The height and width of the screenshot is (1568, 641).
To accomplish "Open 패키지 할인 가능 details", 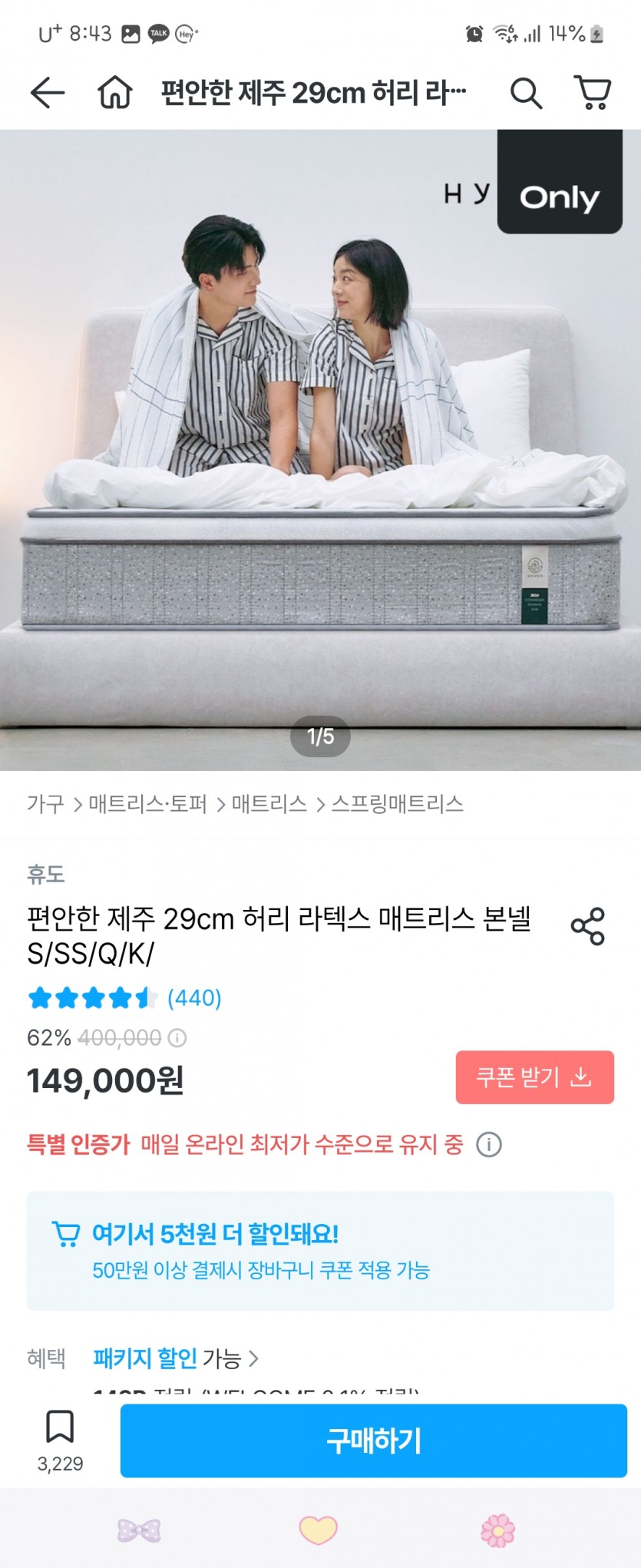I will click(x=176, y=1359).
